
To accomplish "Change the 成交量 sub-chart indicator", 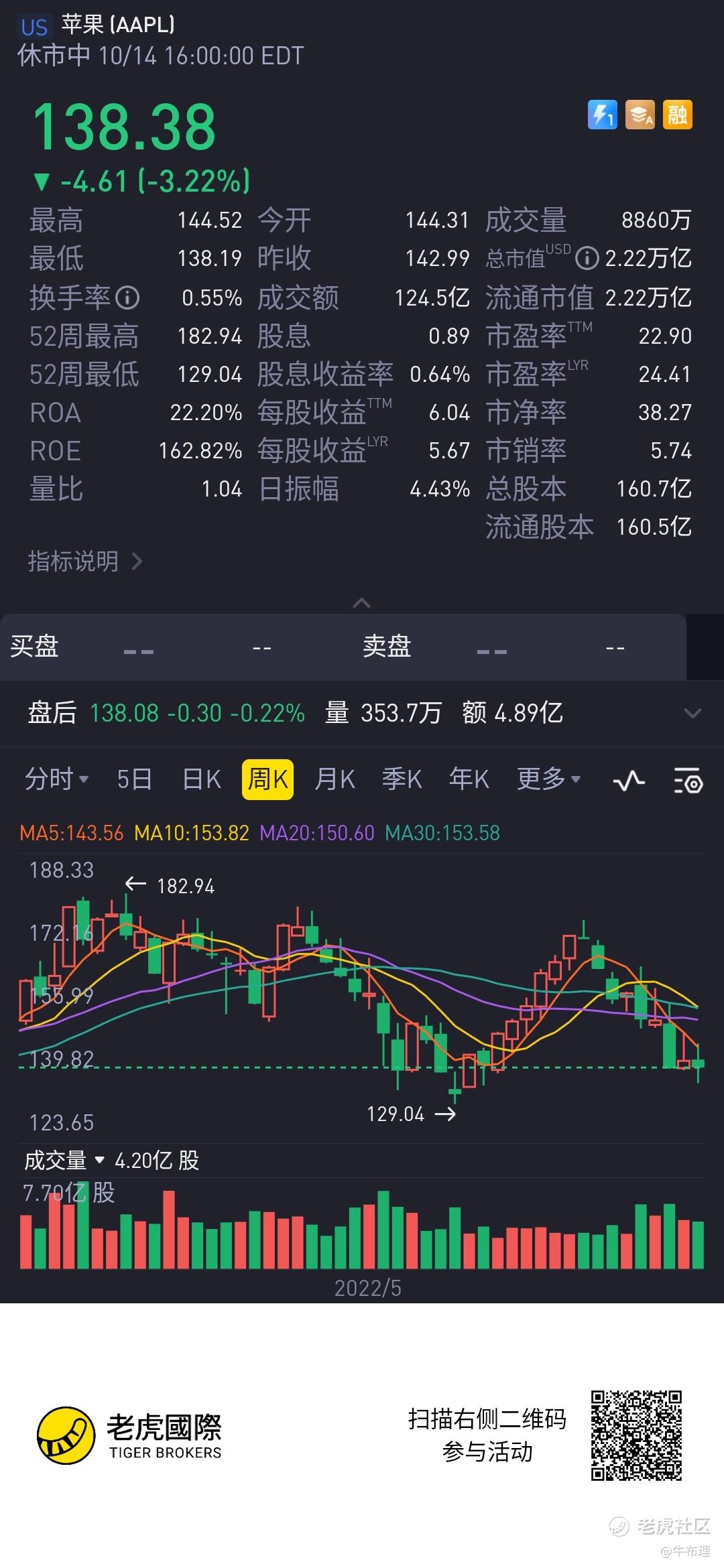I will 64,1161.
